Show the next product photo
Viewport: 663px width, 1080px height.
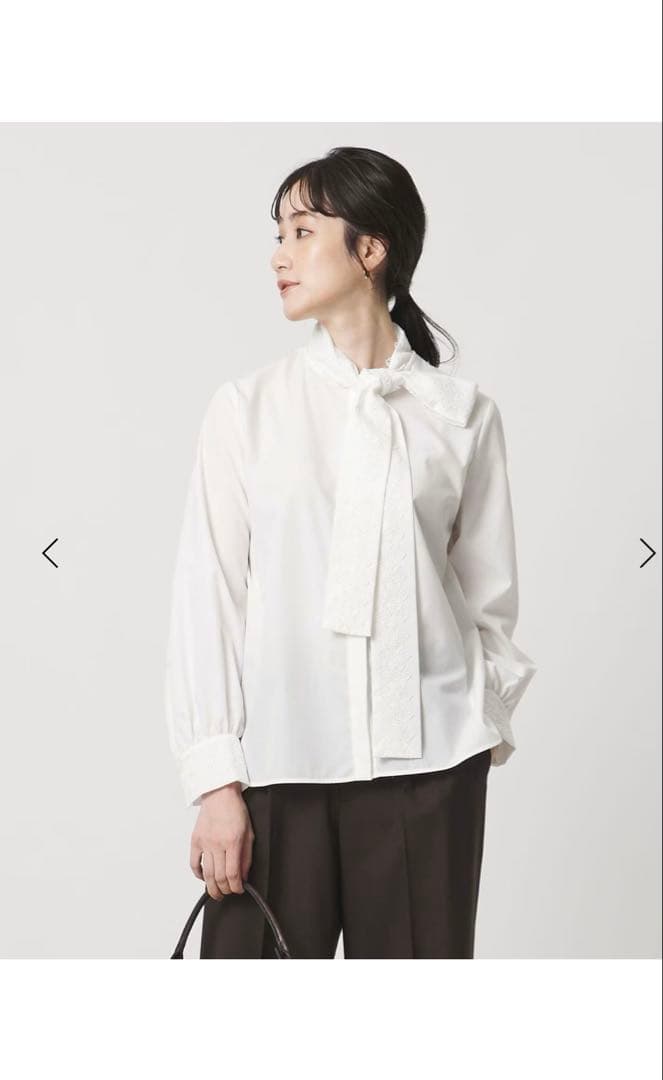coord(647,553)
